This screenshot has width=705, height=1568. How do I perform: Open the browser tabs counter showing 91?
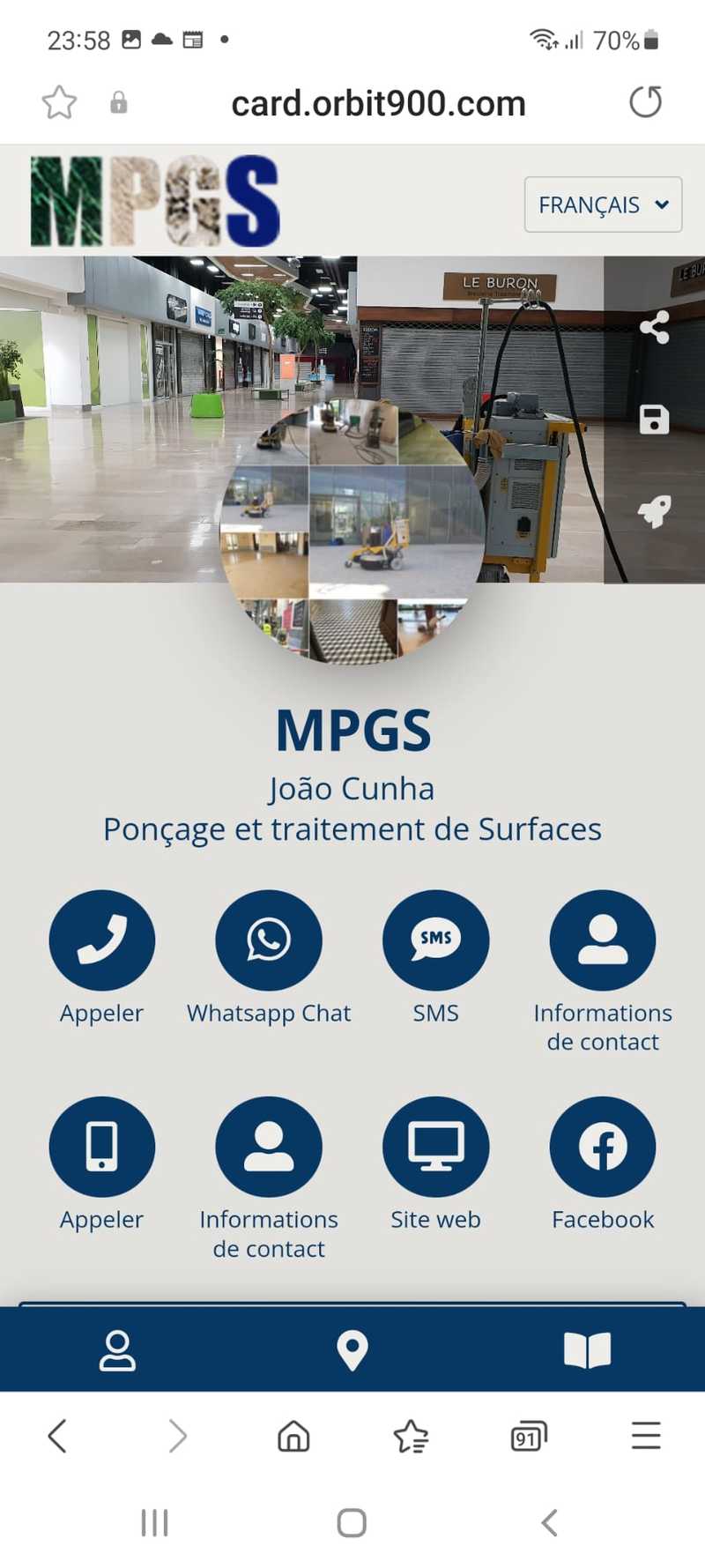tap(528, 1436)
